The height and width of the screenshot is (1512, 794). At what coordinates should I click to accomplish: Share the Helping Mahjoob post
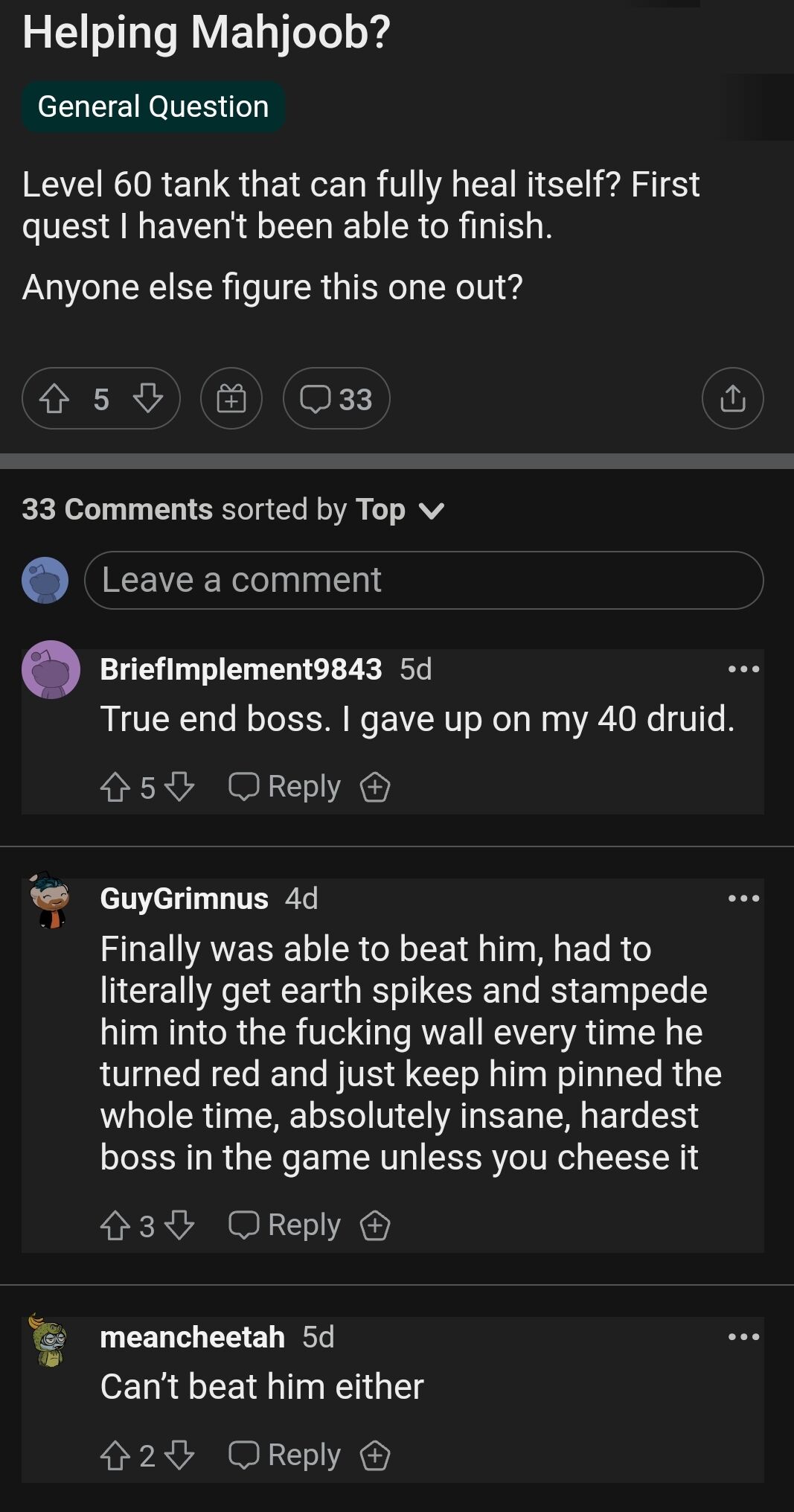[732, 399]
